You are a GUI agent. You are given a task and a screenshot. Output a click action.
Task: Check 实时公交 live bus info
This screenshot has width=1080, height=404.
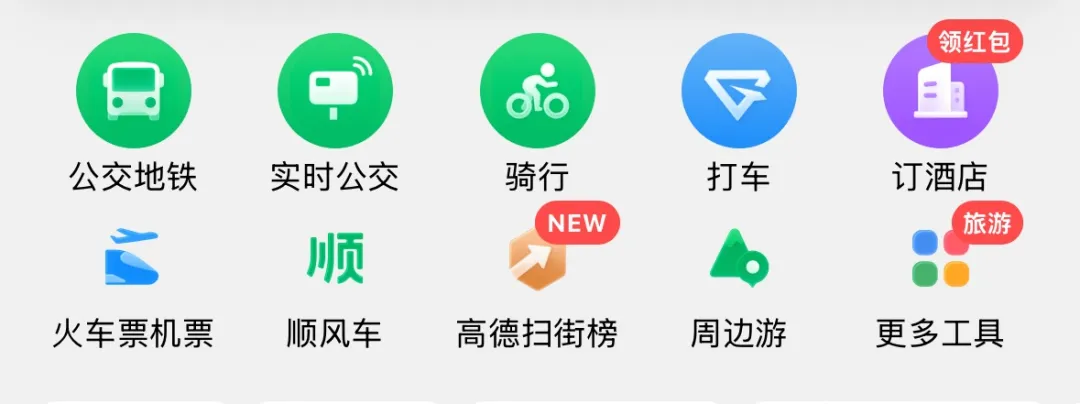tap(335, 91)
